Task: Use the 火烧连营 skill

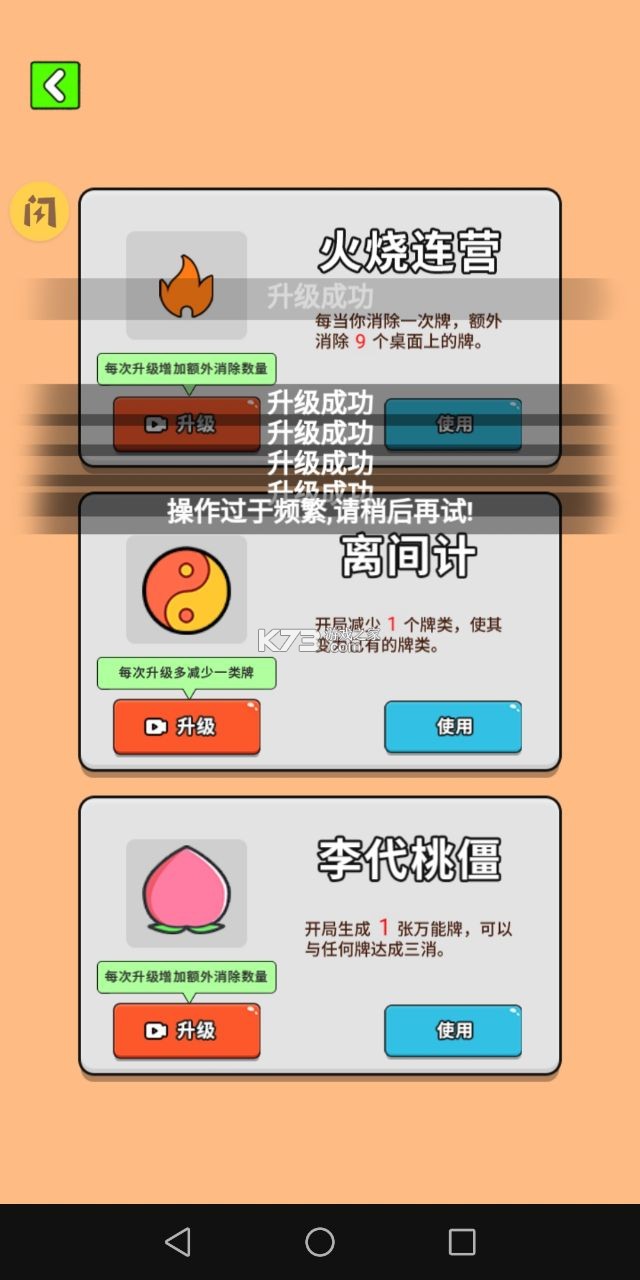Action: [453, 424]
